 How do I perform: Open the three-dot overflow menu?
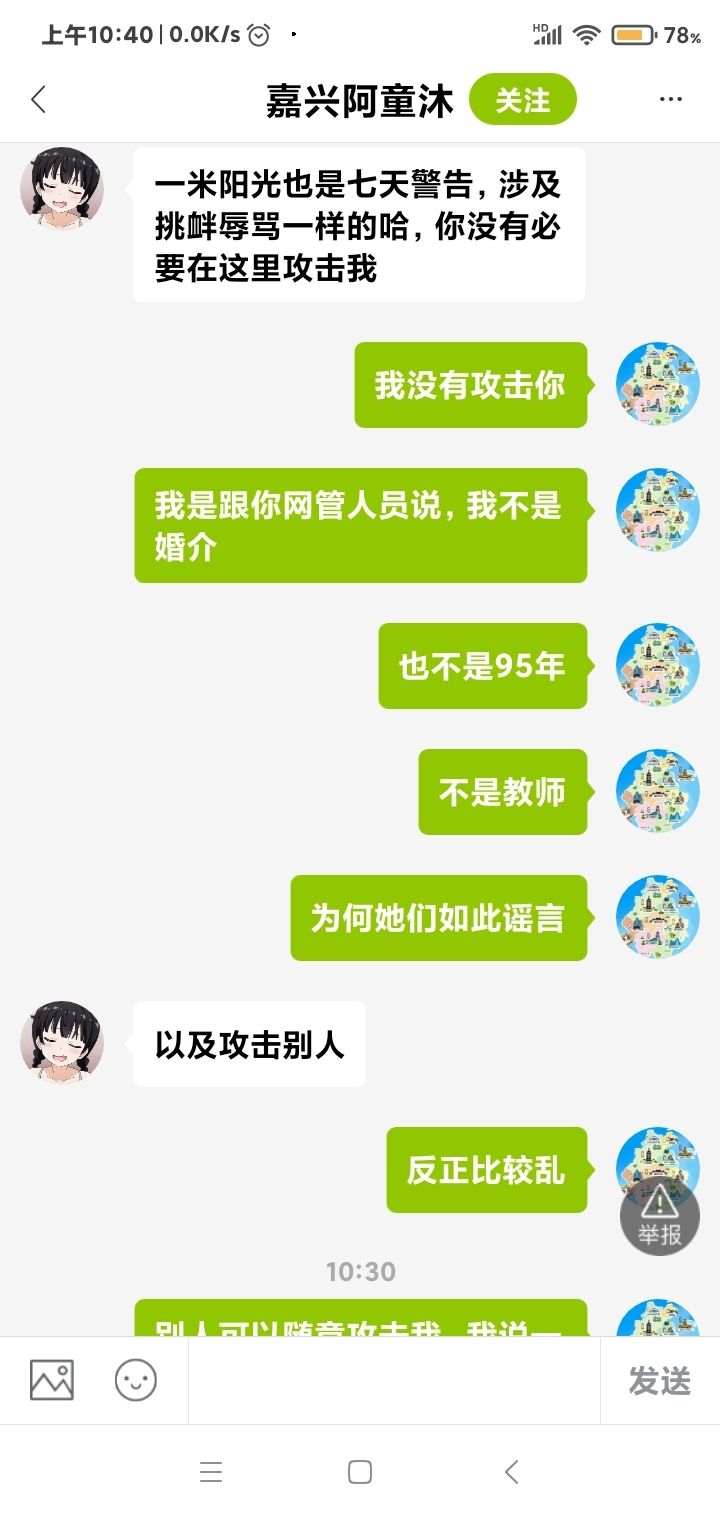670,99
